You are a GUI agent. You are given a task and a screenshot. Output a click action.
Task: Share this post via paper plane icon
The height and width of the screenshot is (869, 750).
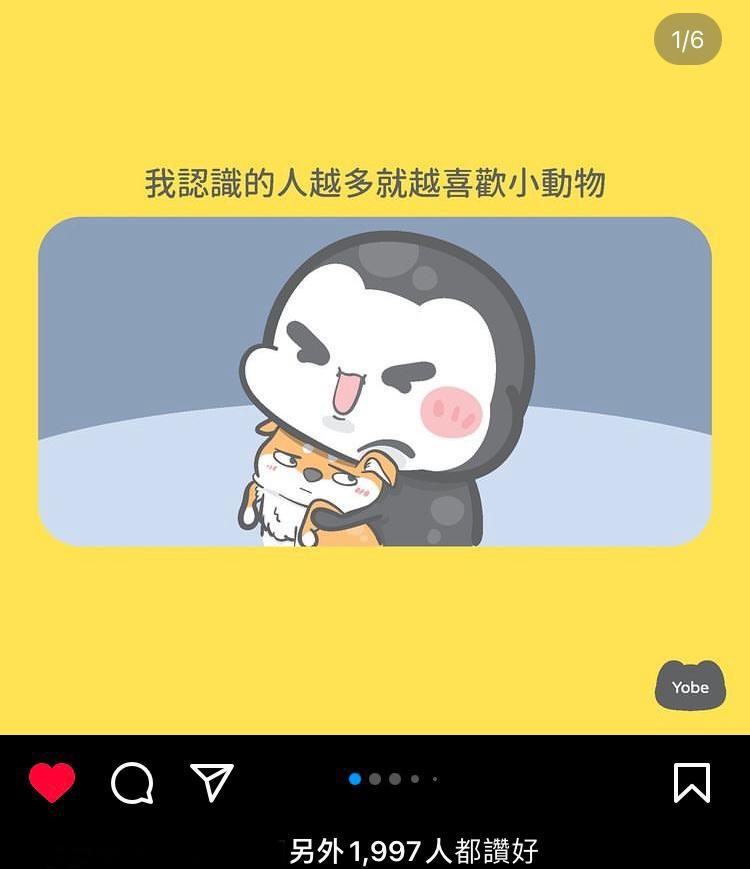tap(212, 782)
